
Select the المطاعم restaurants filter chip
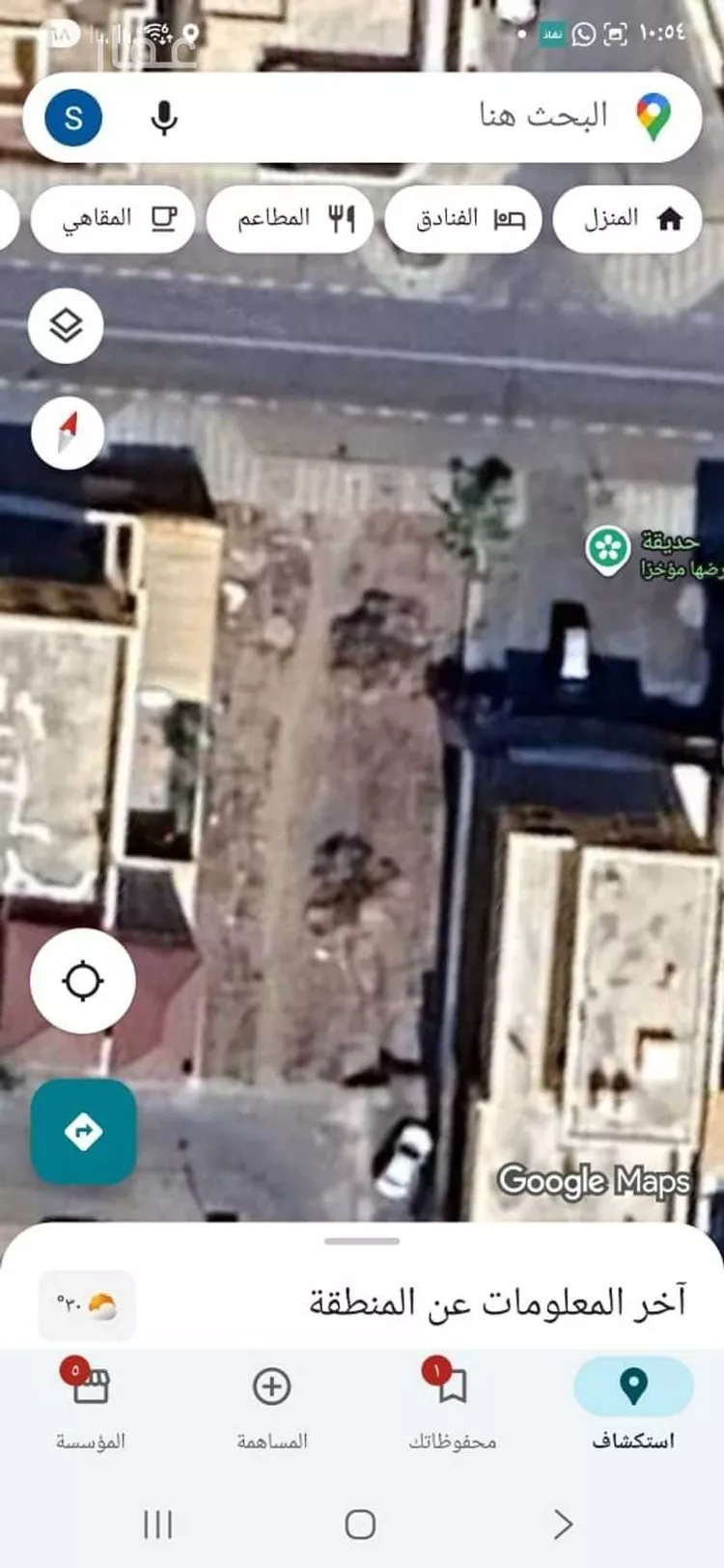(x=290, y=220)
